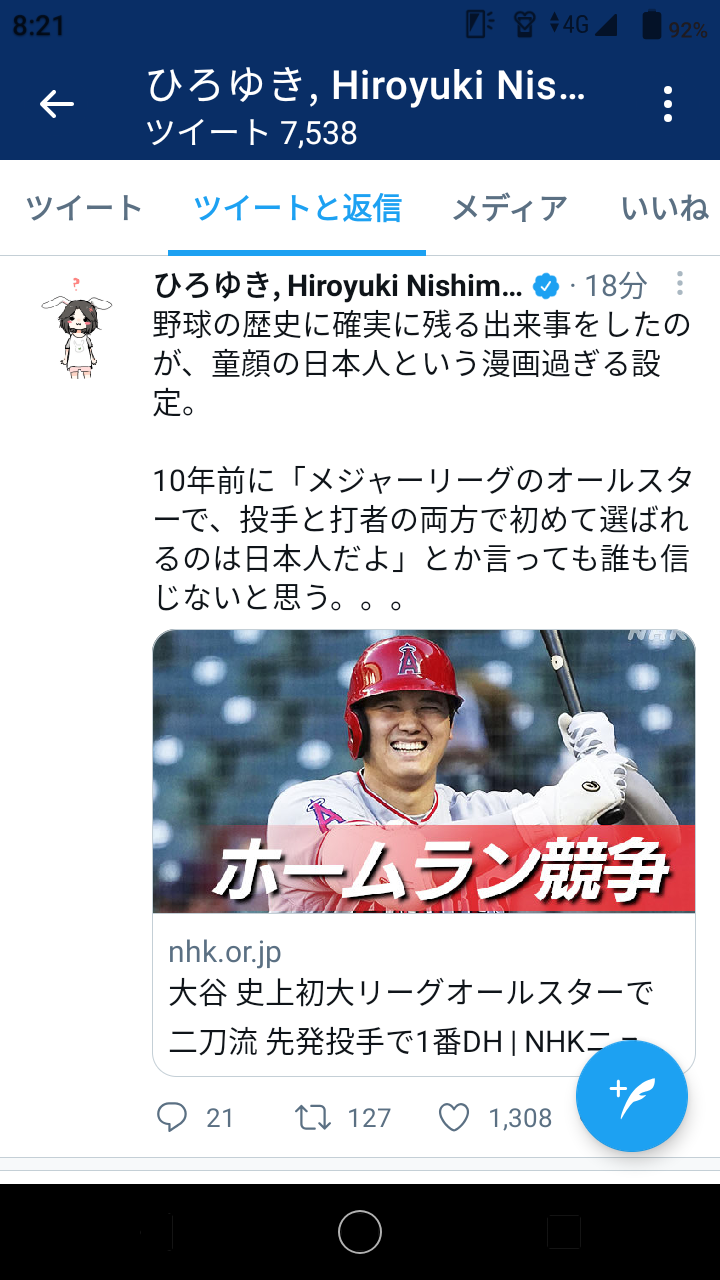Open the nhk.or.jp article card
The image size is (720, 1280).
[x=424, y=853]
